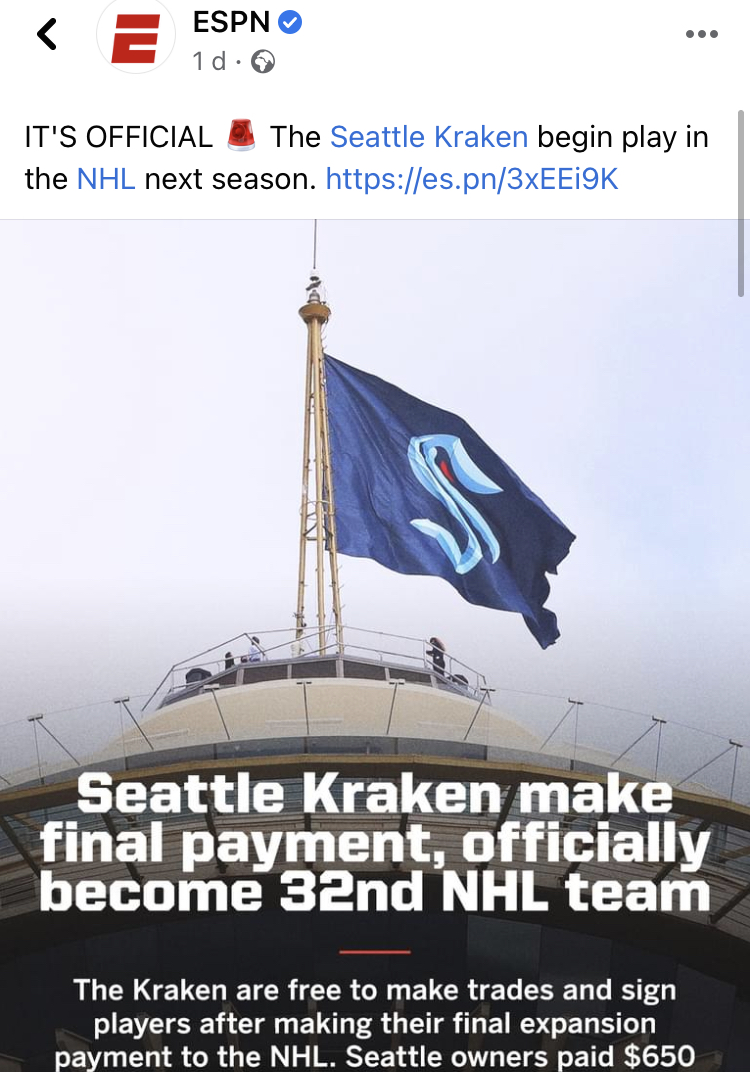Open the Seattle Kraken link
The image size is (750, 1072).
[429, 137]
